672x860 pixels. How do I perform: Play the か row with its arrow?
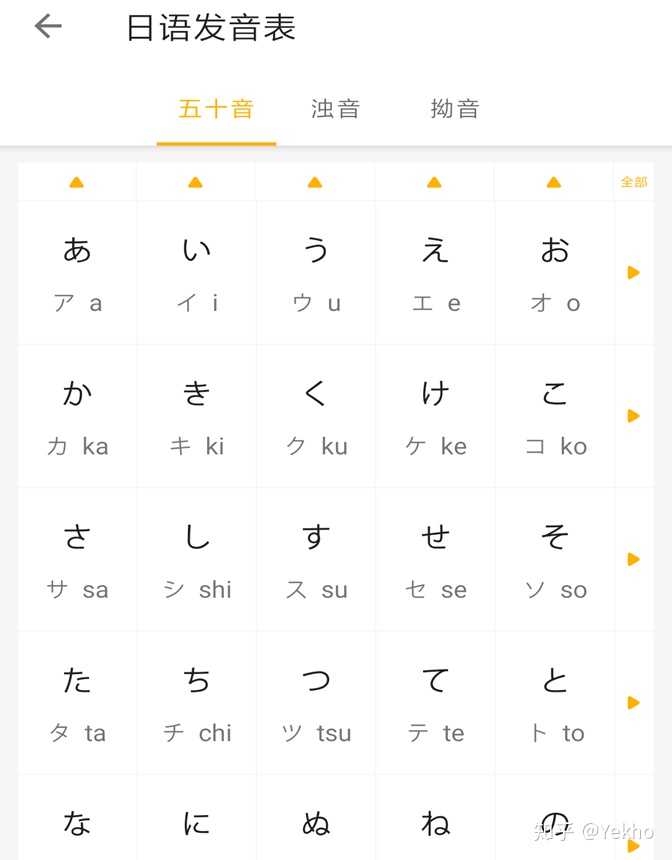(x=633, y=416)
